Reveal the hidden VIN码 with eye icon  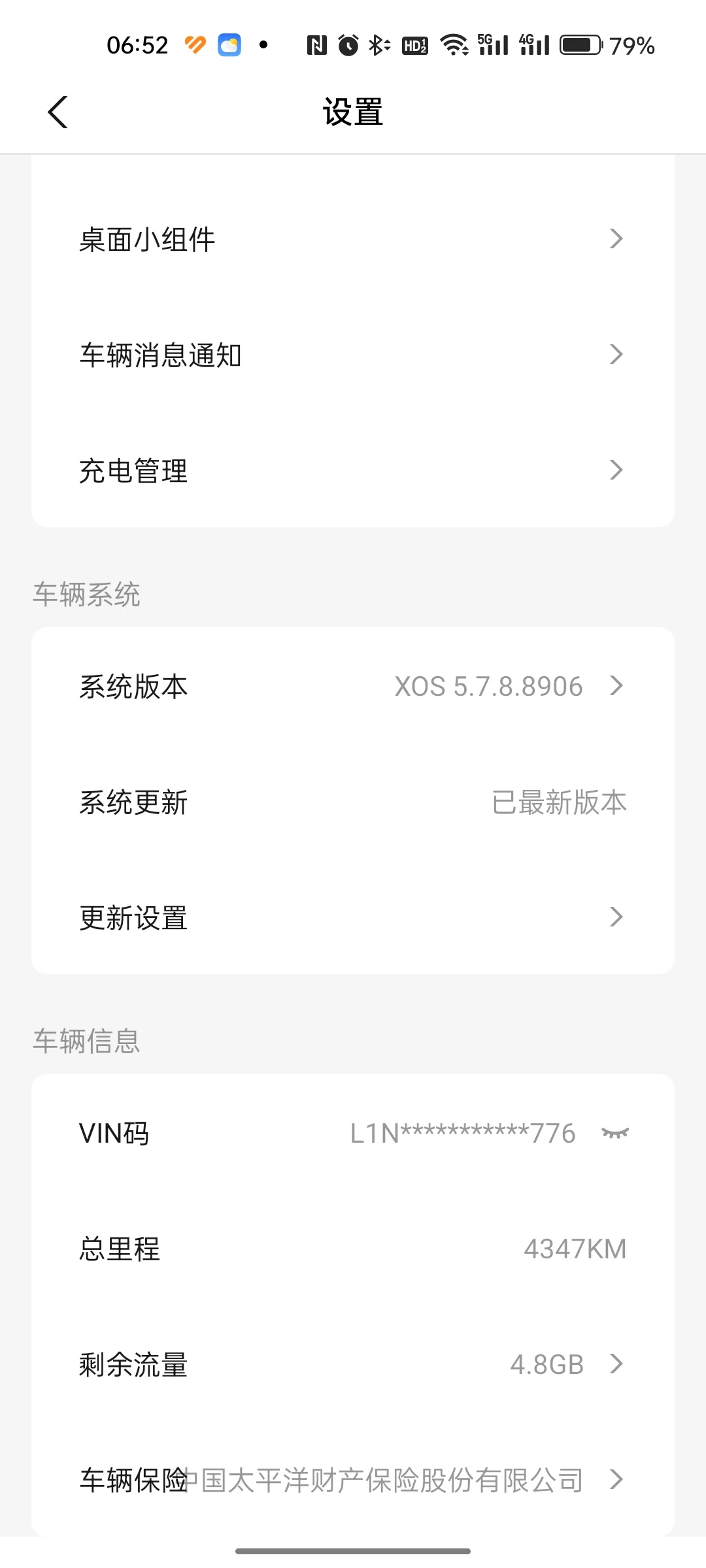pos(614,1133)
